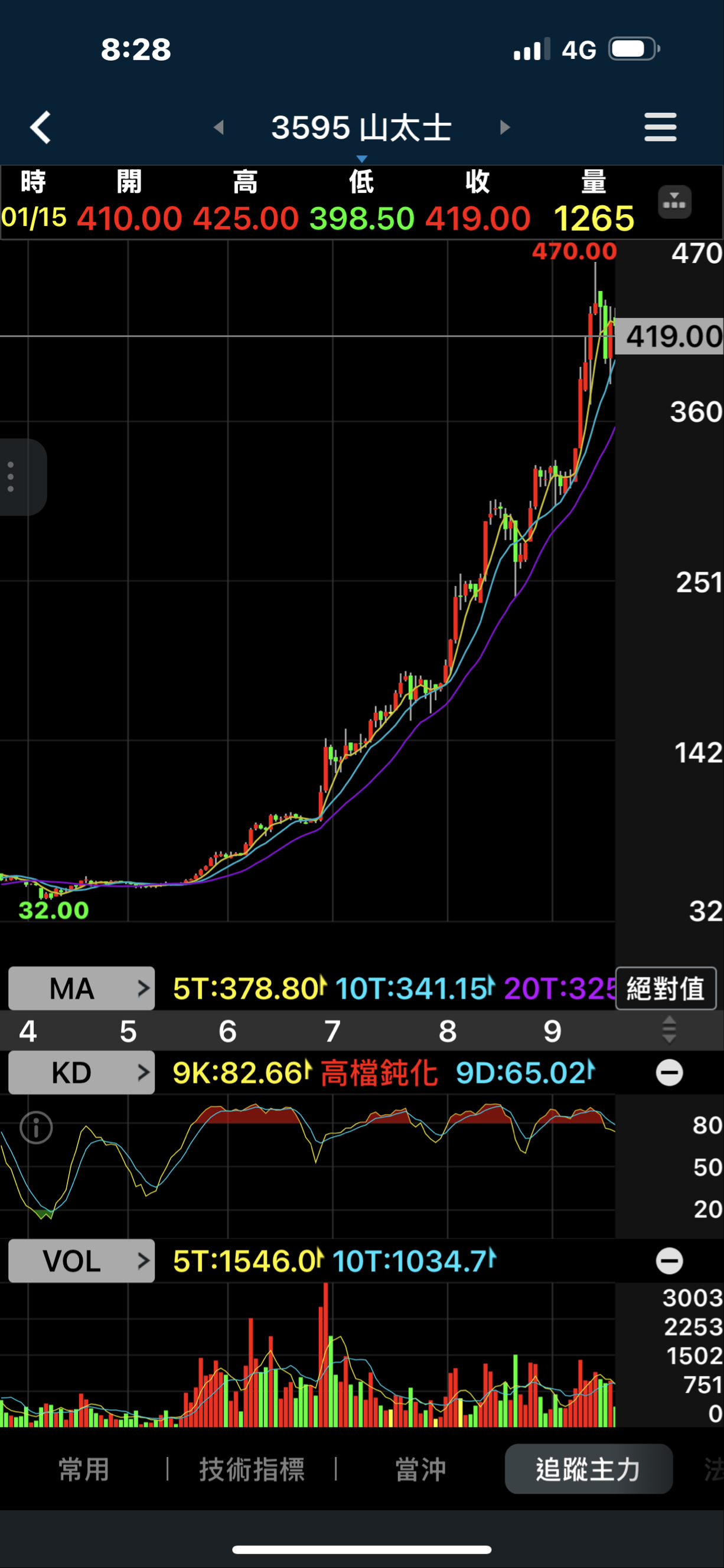This screenshot has height=1568, width=724.
Task: Switch to the next stock
Action: [504, 128]
